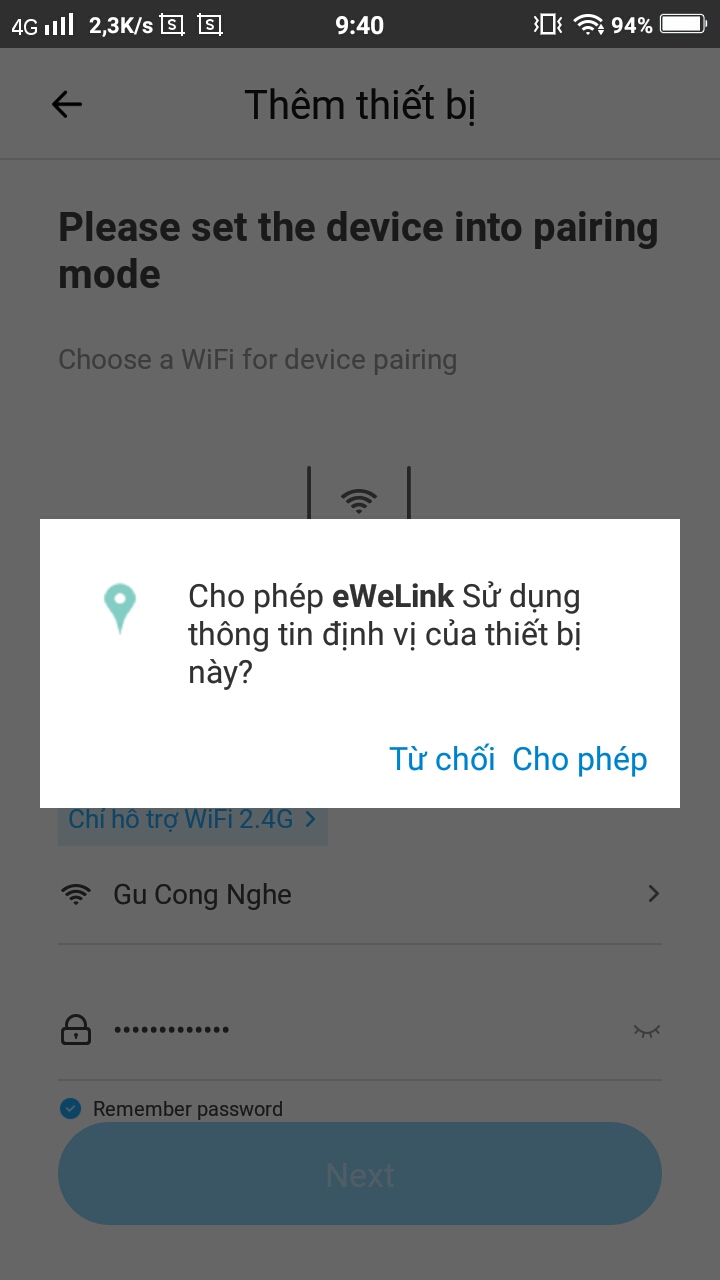Open the Chỉ hỗ trợ WiFi 2.4G link
The image size is (720, 1280).
coord(193,819)
